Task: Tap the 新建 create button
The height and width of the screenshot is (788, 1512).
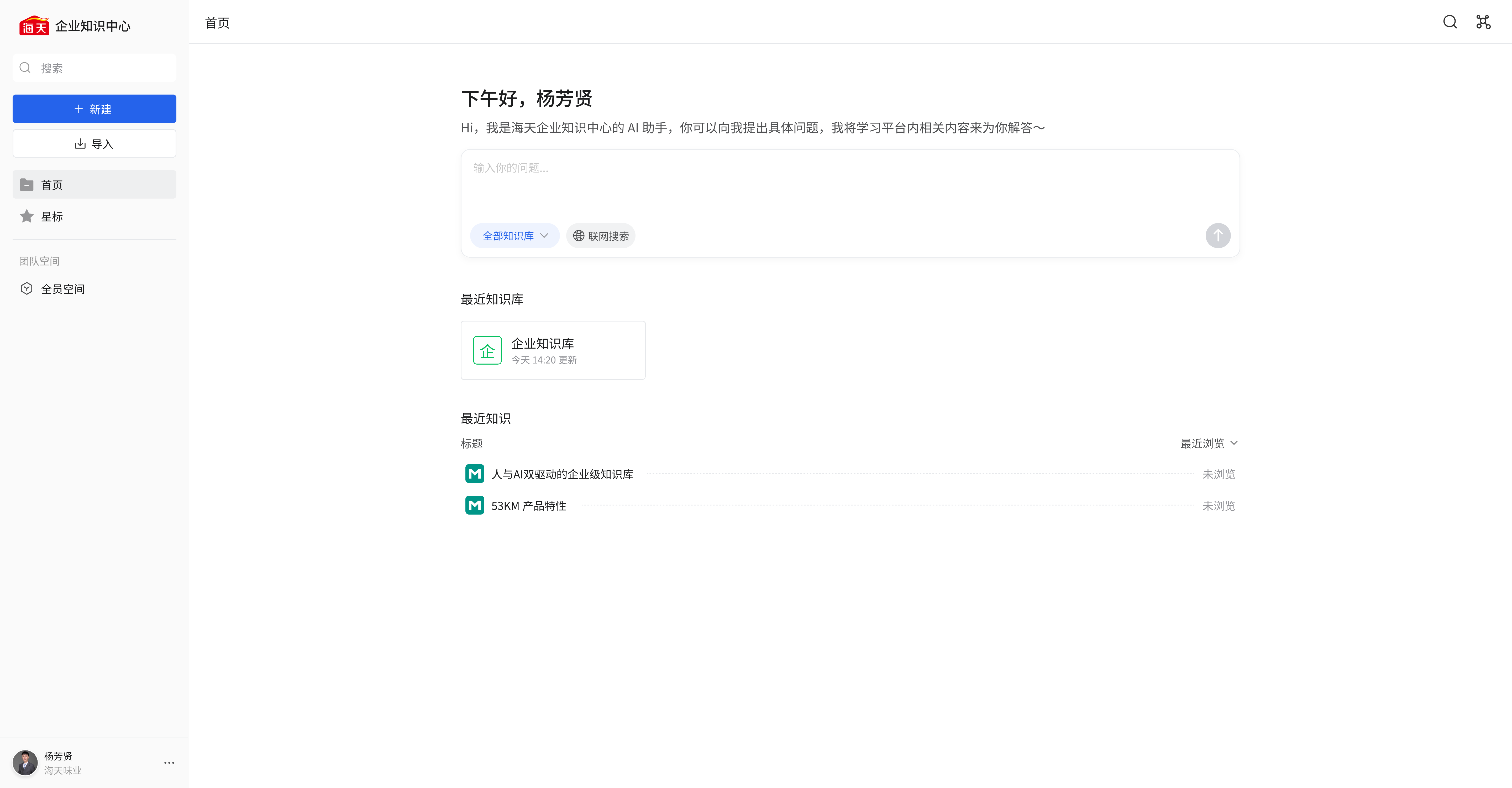Action: (94, 109)
